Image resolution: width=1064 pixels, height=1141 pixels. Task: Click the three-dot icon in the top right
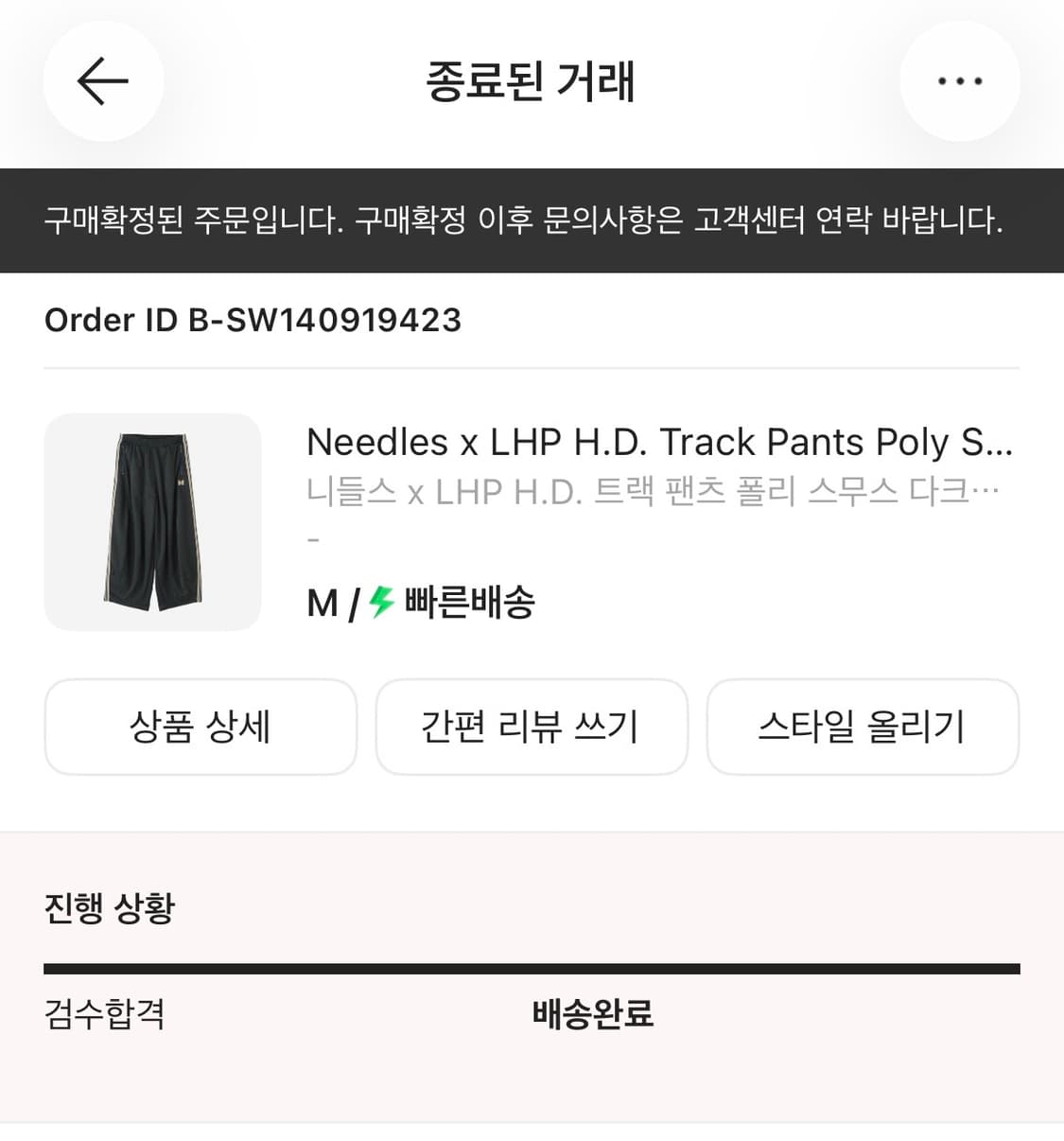(959, 81)
